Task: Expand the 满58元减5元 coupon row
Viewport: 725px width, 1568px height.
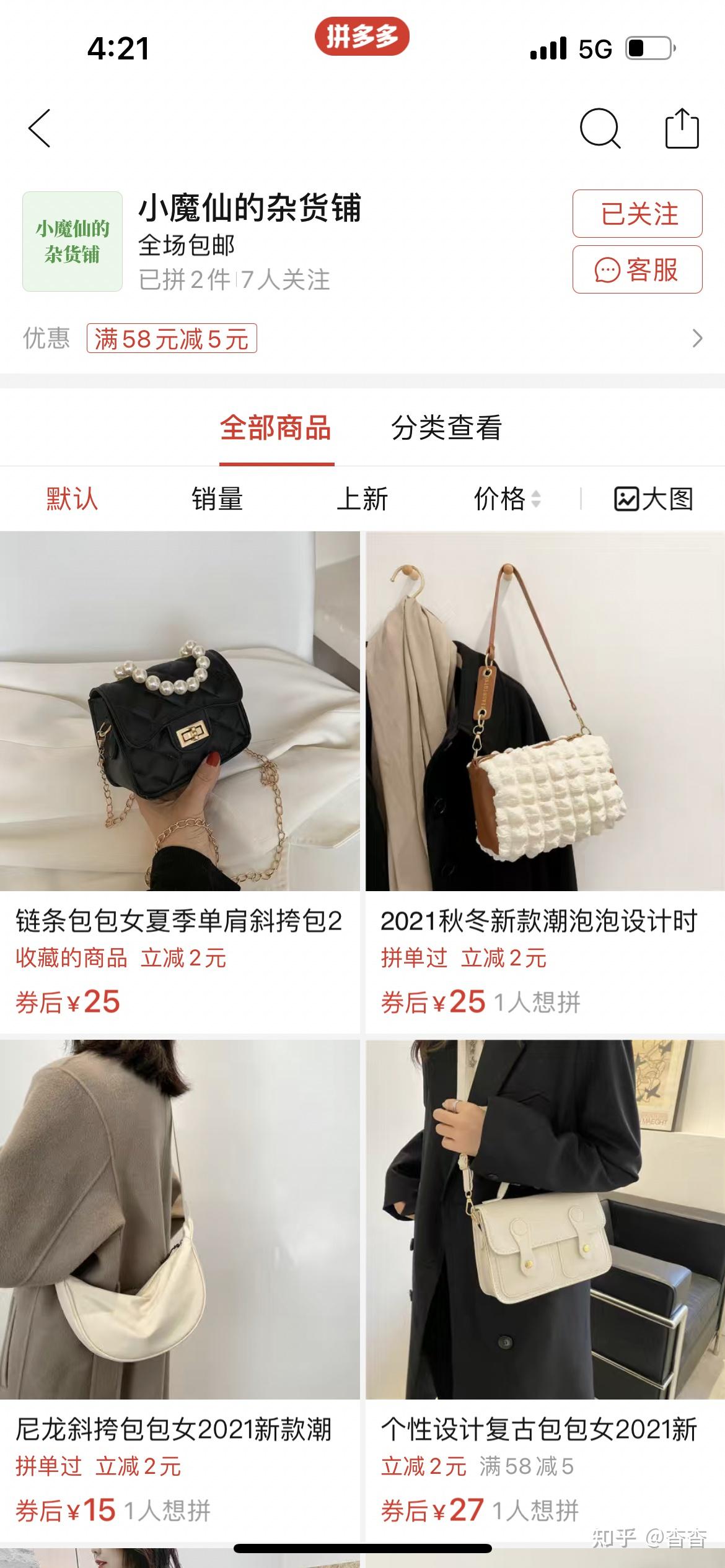Action: tap(362, 338)
